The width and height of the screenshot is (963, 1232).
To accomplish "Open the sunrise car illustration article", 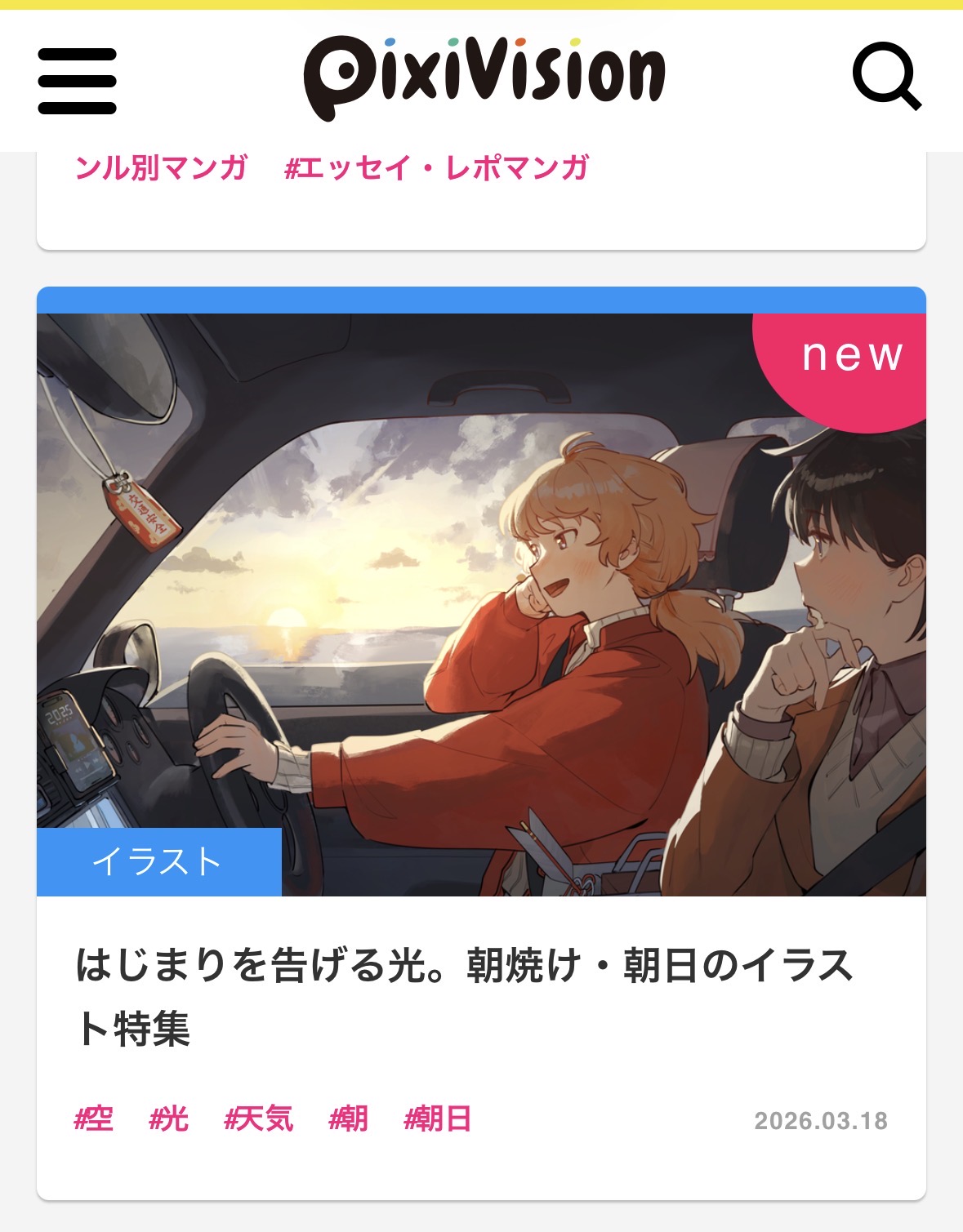I will 481,604.
